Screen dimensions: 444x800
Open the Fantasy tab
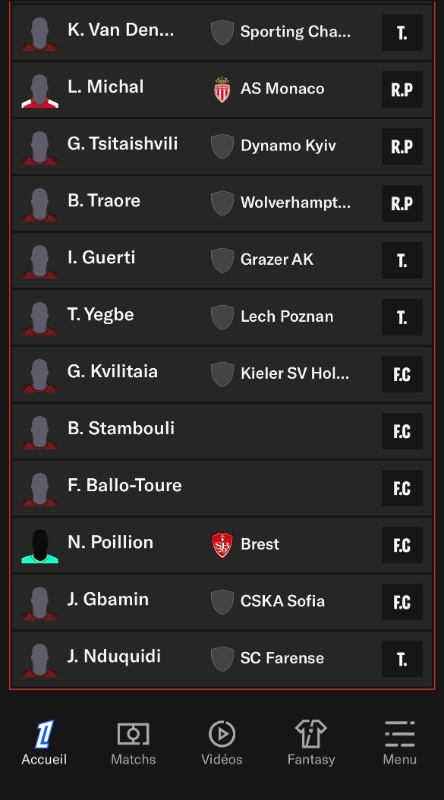(311, 742)
